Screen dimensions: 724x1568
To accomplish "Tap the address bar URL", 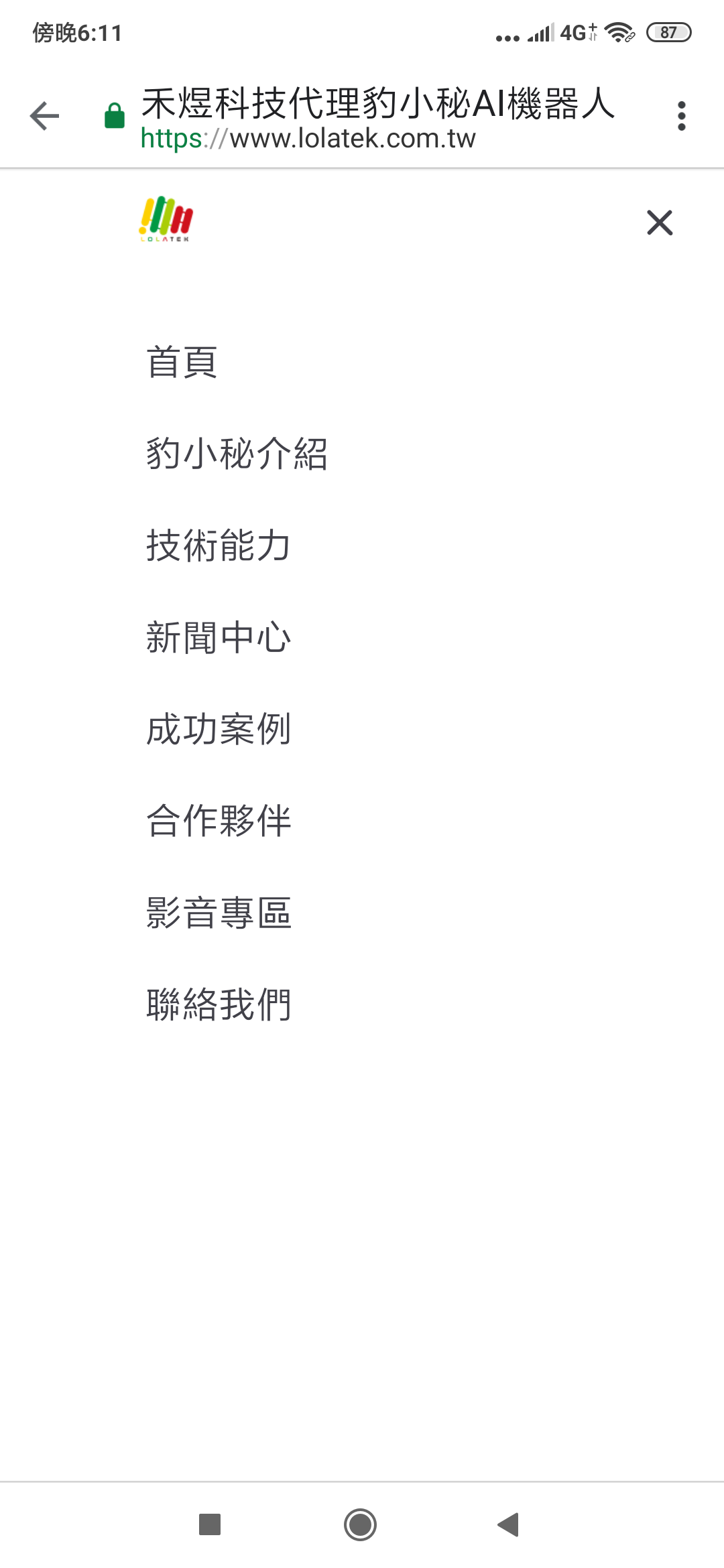I will pos(308,139).
